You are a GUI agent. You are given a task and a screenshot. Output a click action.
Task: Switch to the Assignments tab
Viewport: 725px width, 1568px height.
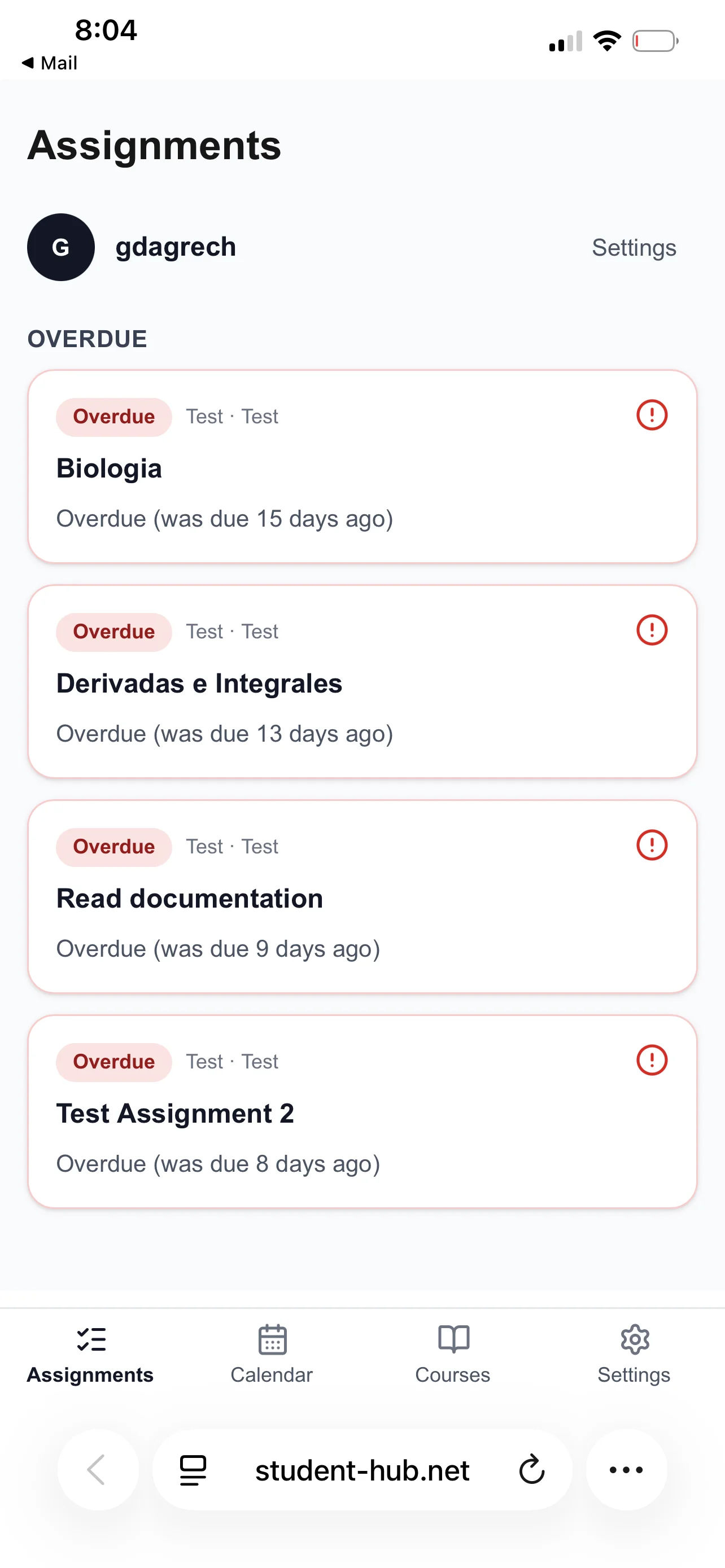coord(91,1357)
